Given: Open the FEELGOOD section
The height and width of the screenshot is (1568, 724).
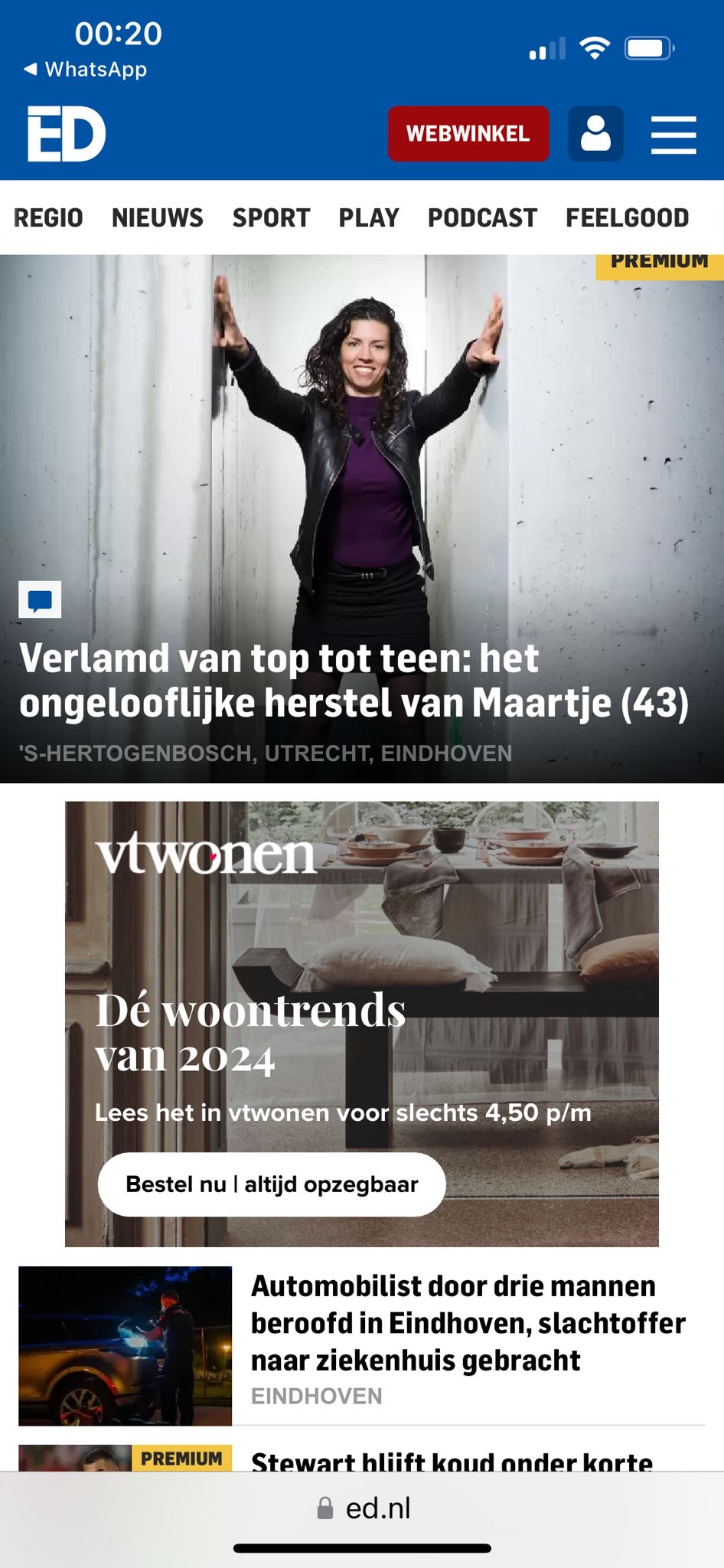Looking at the screenshot, I should coord(627,218).
